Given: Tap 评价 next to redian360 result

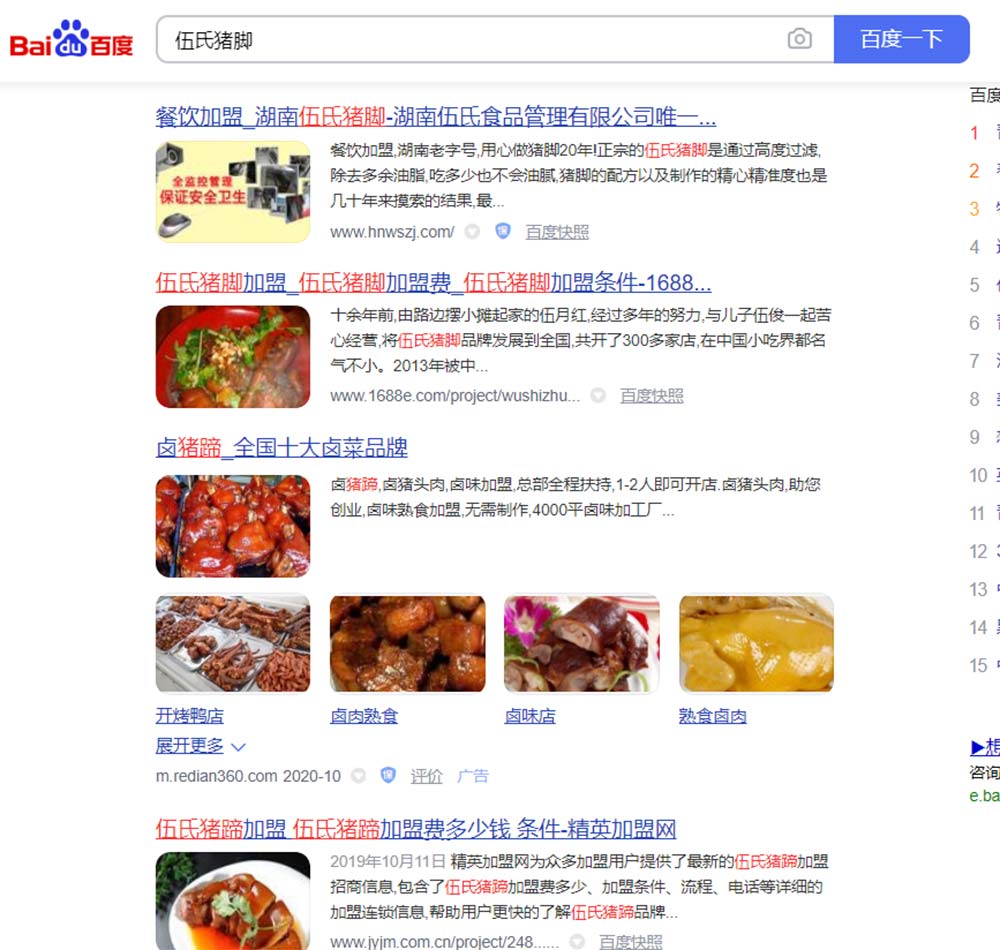Looking at the screenshot, I should coord(426,776).
